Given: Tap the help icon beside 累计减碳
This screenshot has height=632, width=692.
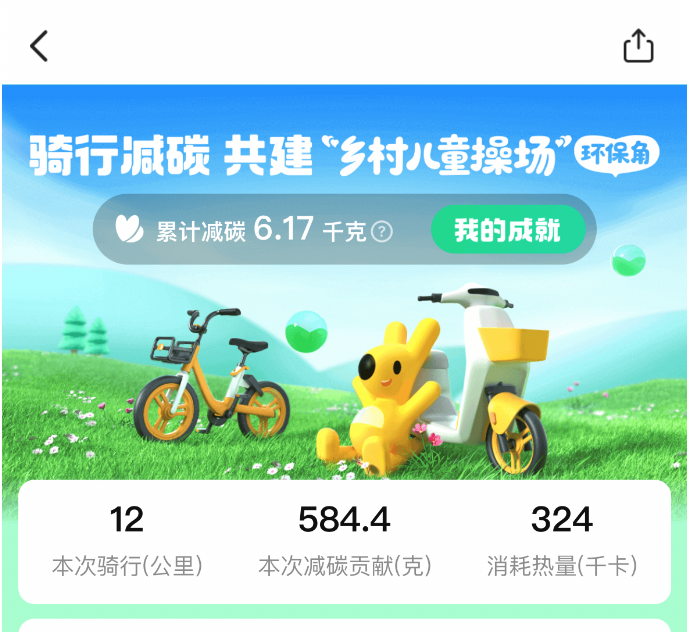Looking at the screenshot, I should click(x=382, y=232).
